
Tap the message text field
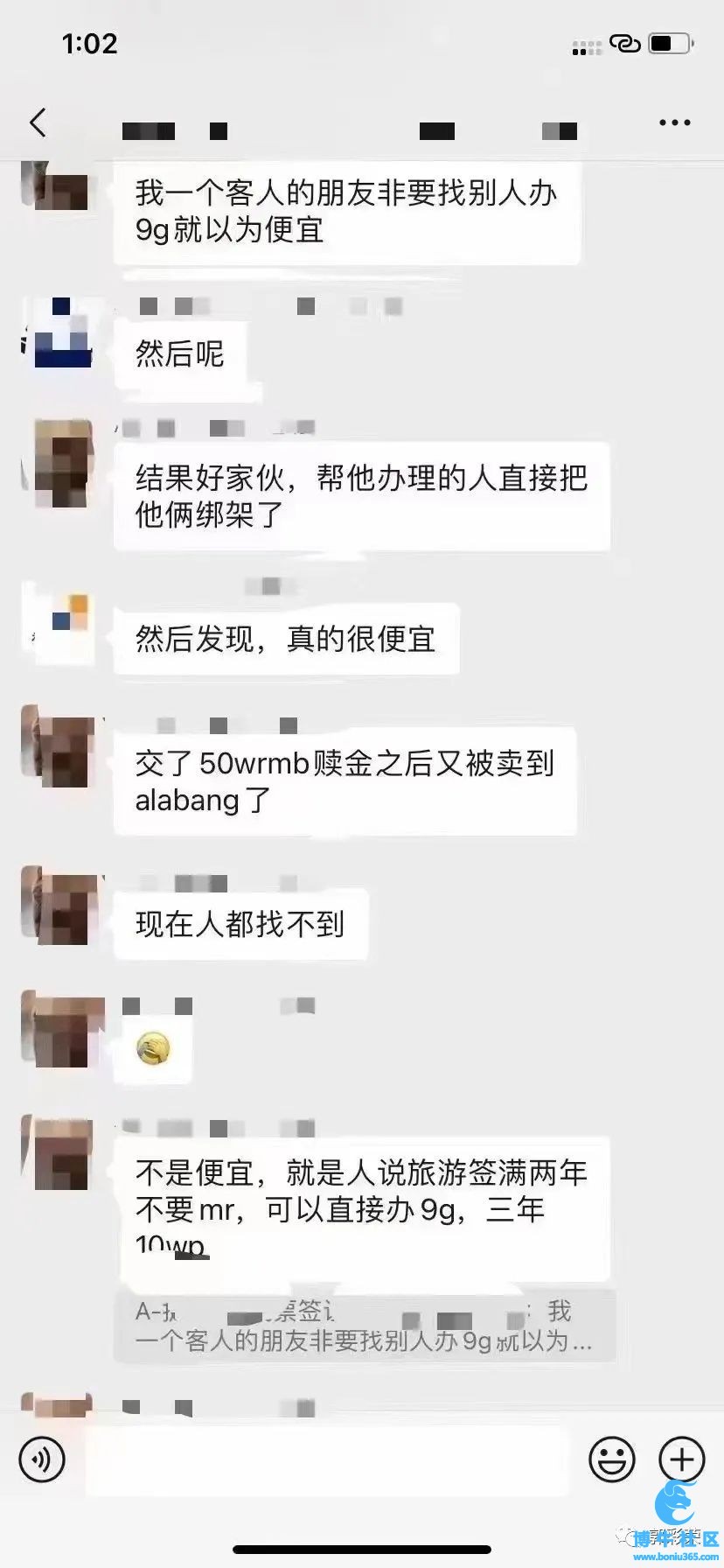click(328, 1459)
